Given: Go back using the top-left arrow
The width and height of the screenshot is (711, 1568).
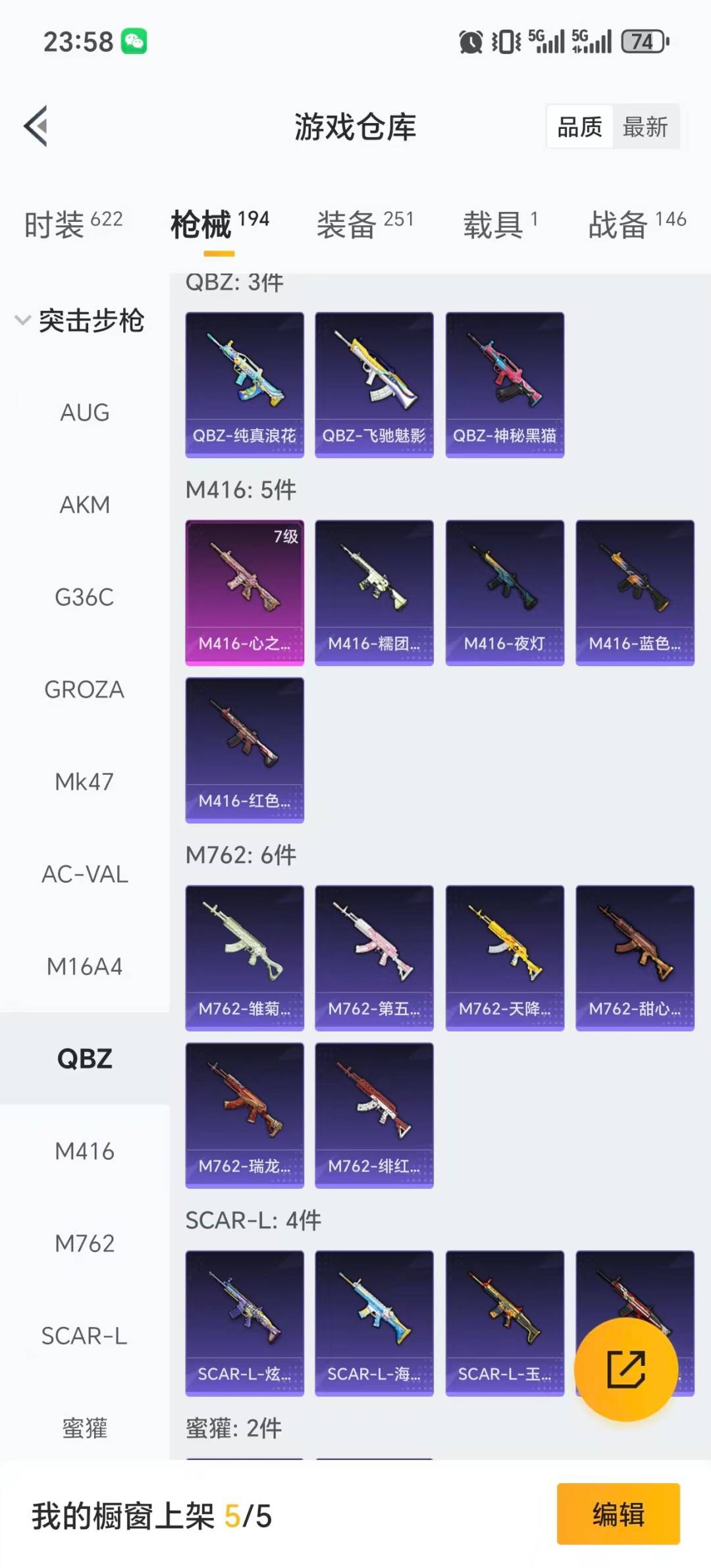Looking at the screenshot, I should [x=36, y=126].
